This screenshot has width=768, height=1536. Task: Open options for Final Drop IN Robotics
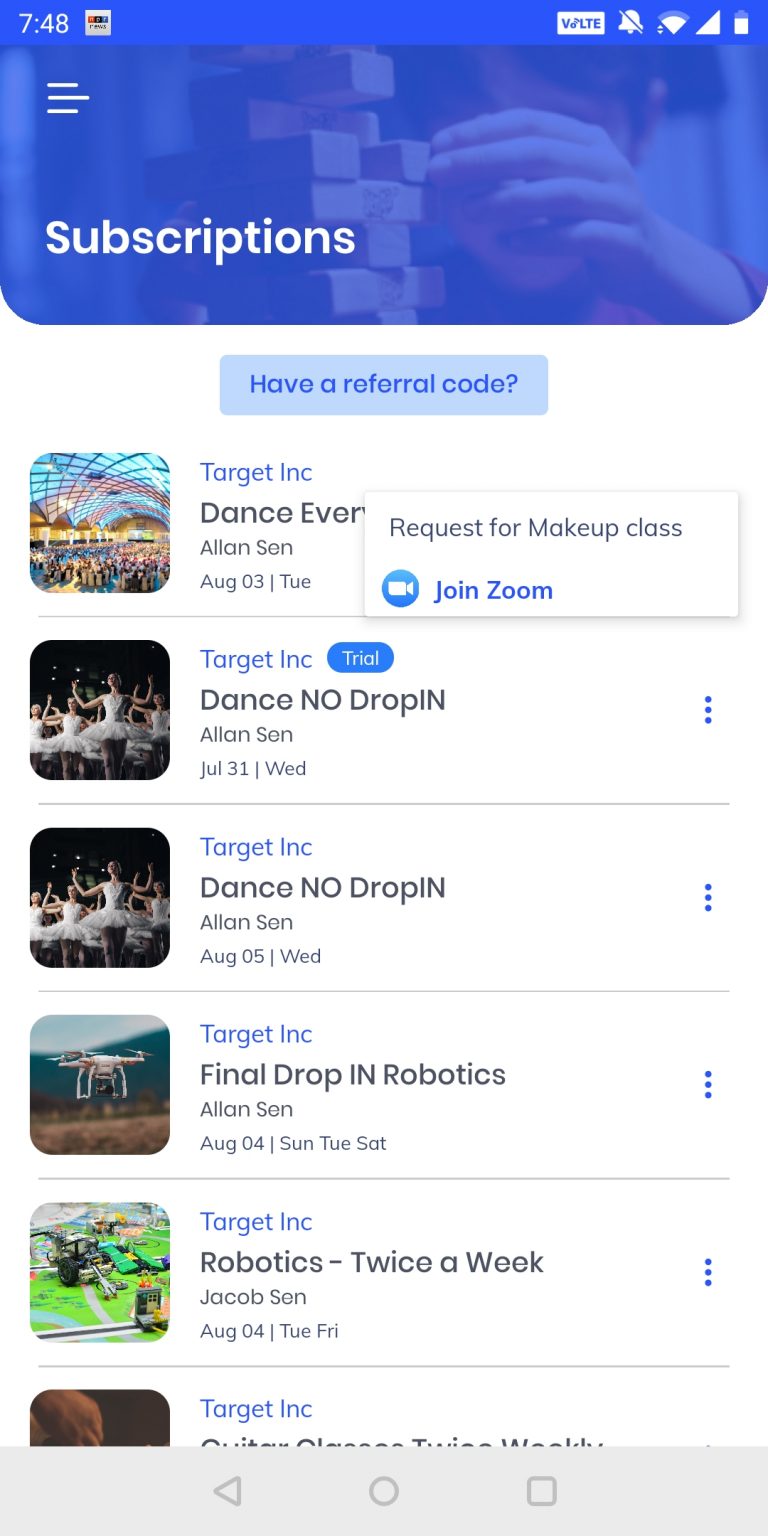708,1085
